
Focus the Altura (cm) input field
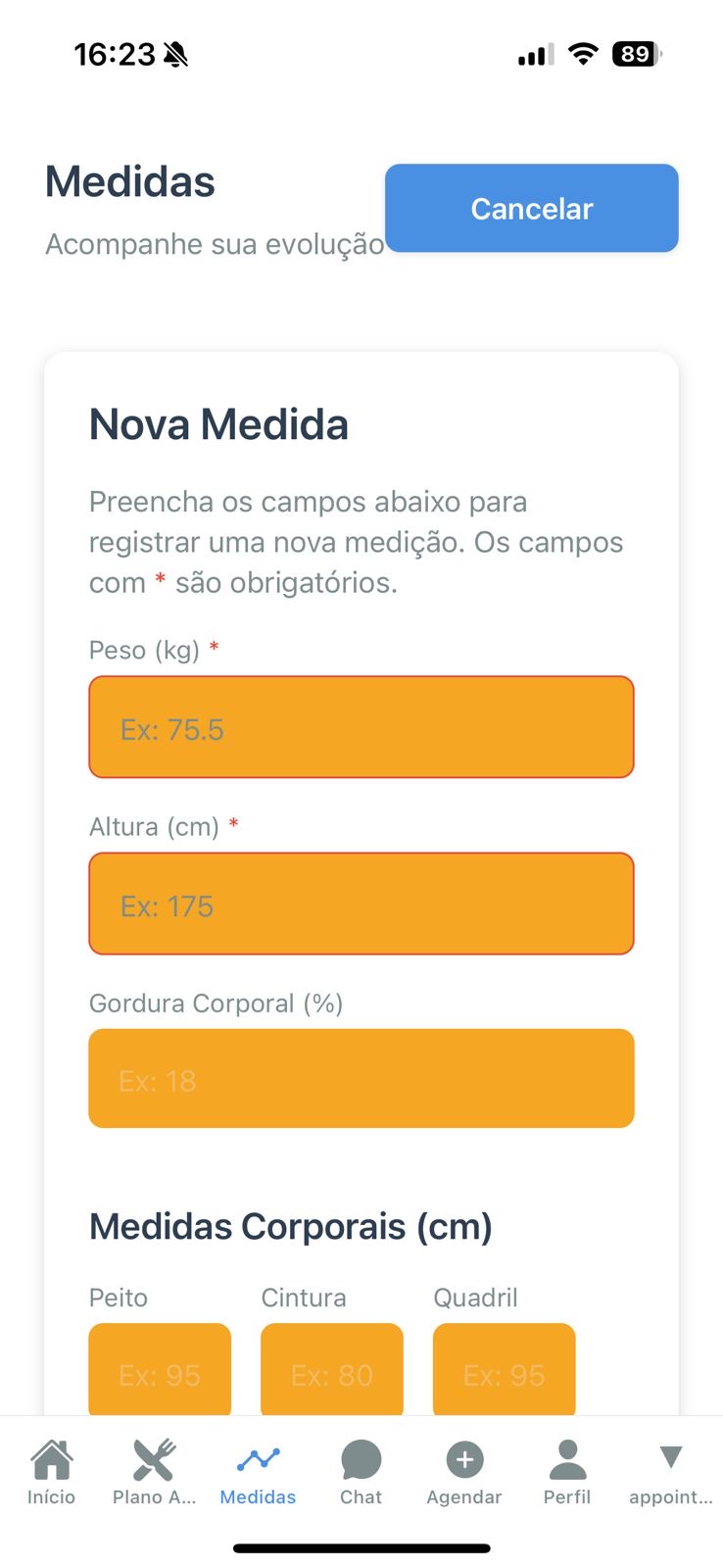pyautogui.click(x=361, y=904)
